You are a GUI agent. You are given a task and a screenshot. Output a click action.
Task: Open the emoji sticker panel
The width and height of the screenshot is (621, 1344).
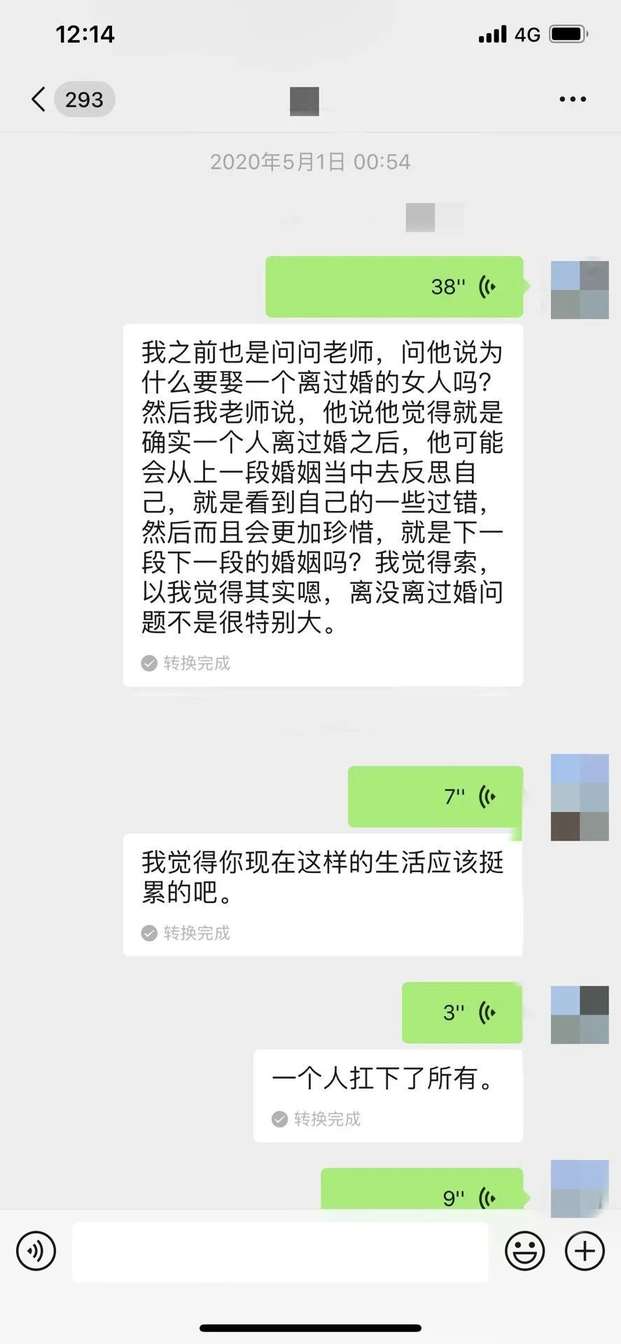(525, 1251)
